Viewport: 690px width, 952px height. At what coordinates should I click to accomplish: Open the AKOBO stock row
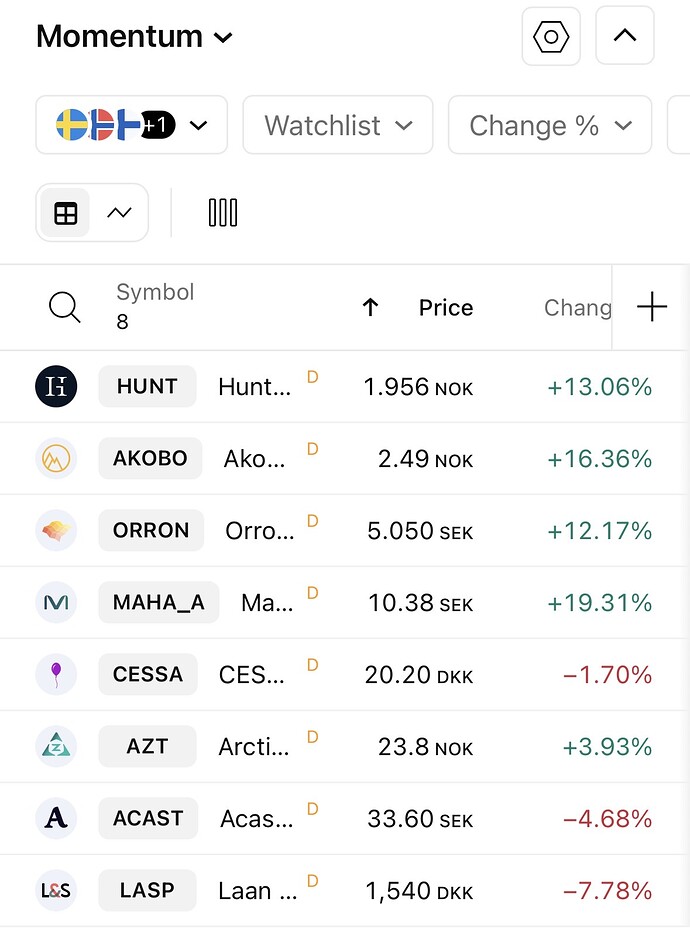coord(150,458)
